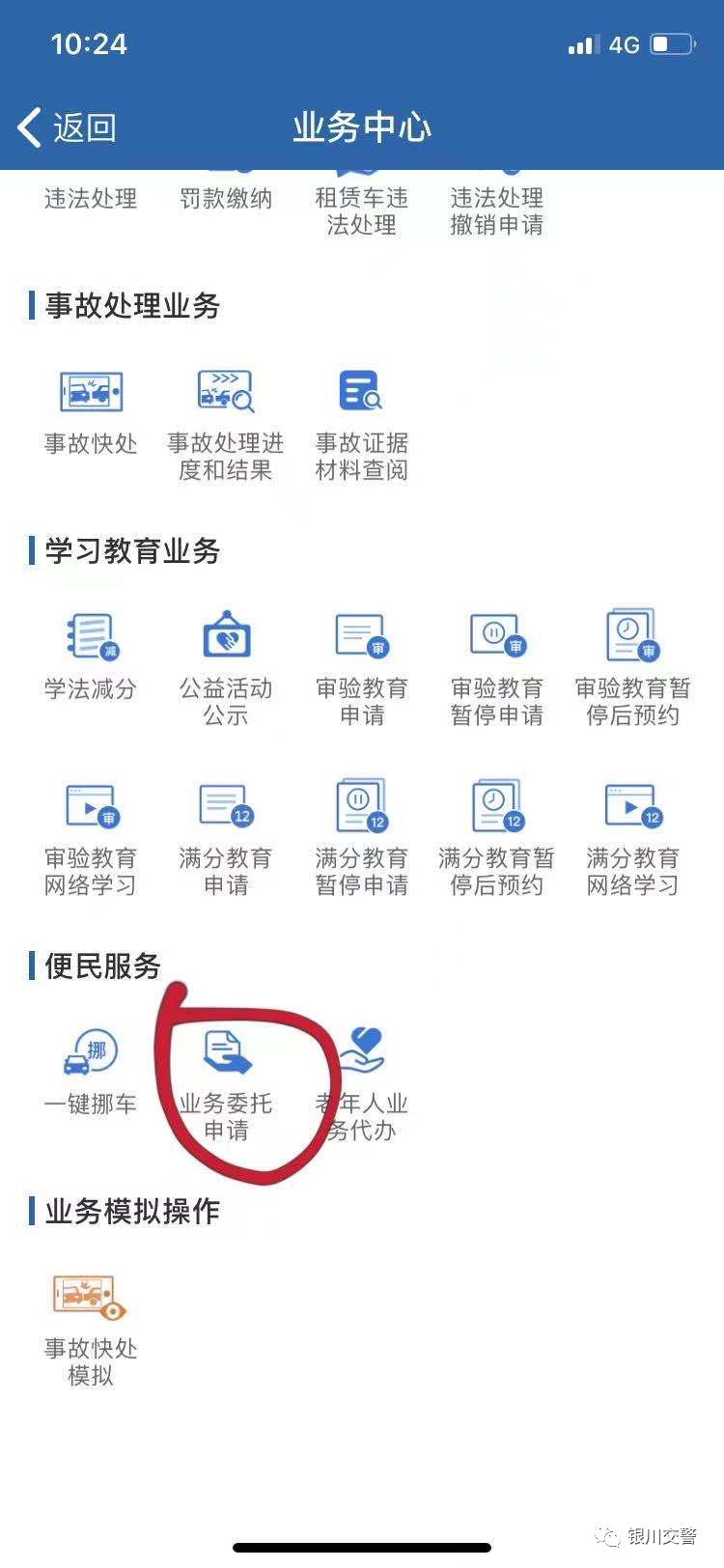Open 审验教育暂停后预约
The height and width of the screenshot is (1568, 724).
click(632, 666)
